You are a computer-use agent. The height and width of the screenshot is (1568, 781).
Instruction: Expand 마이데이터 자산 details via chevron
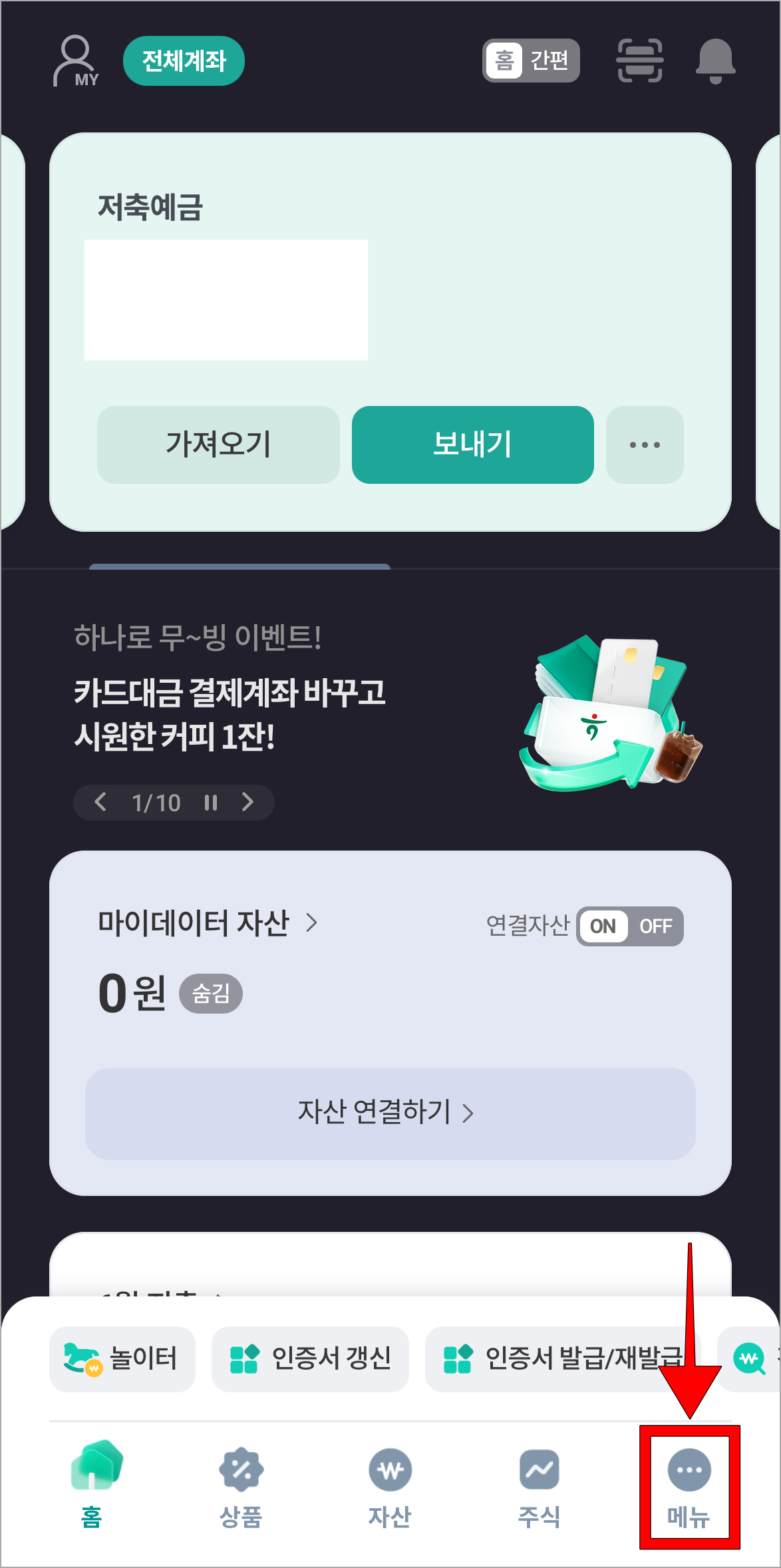pyautogui.click(x=310, y=924)
